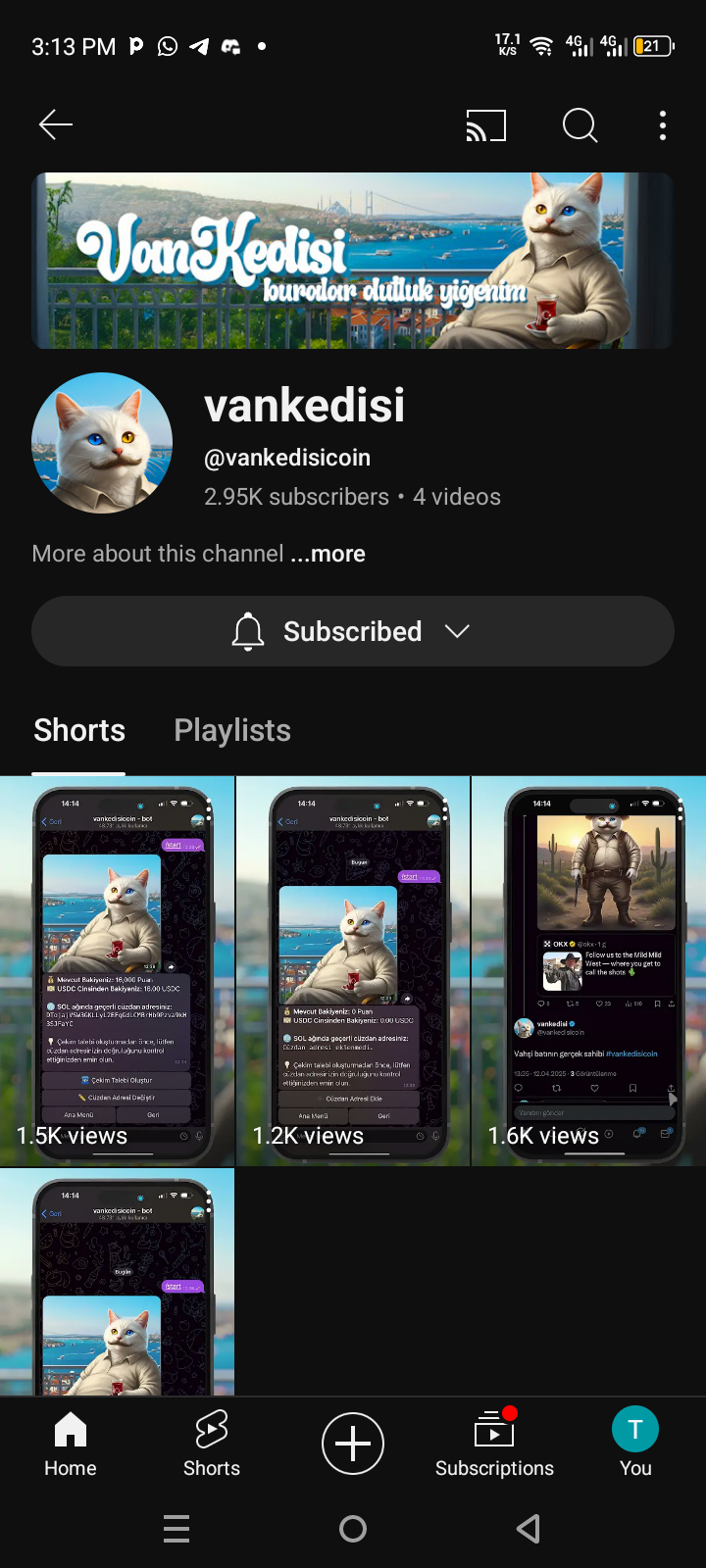Viewport: 706px width, 1568px height.
Task: Open the system recent apps
Action: [x=176, y=1529]
